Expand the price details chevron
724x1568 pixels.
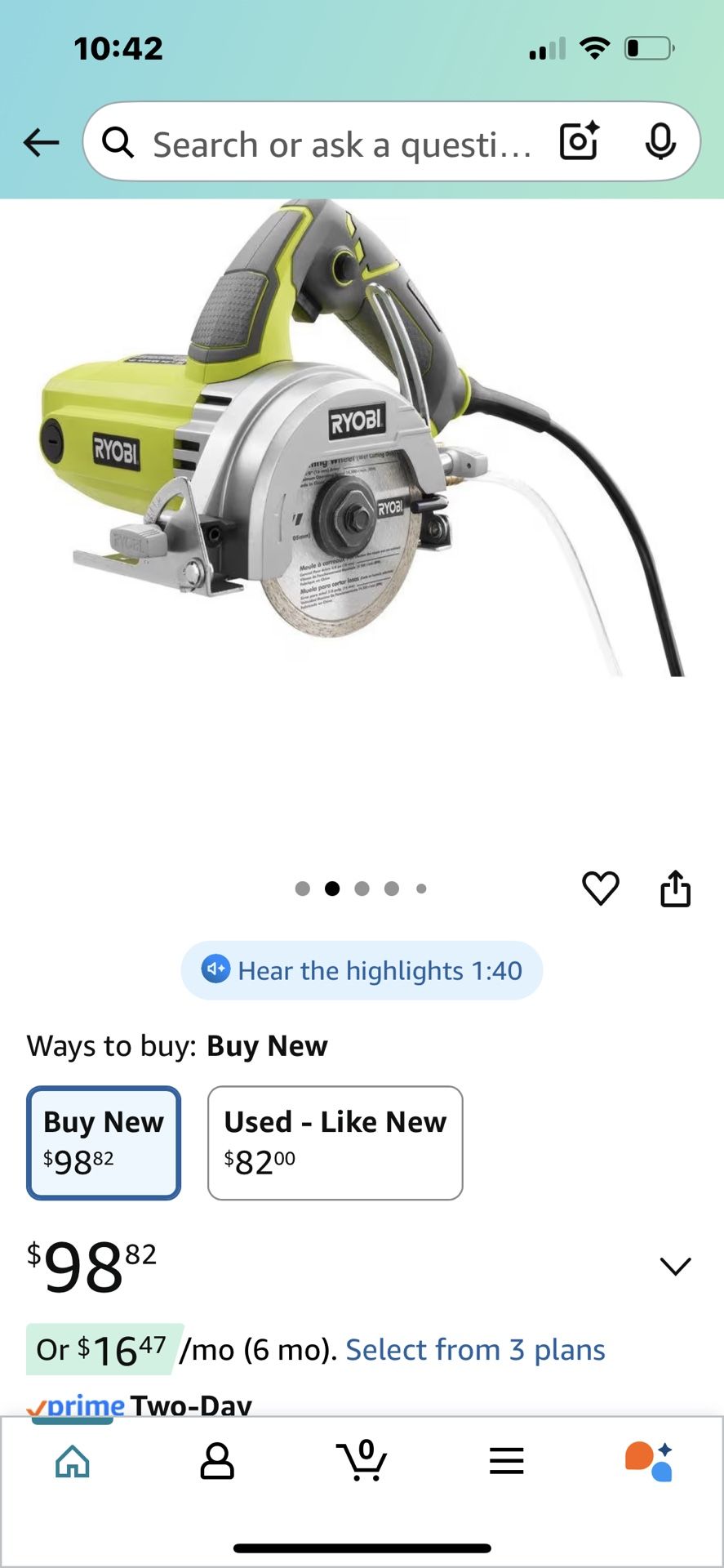[x=675, y=1265]
